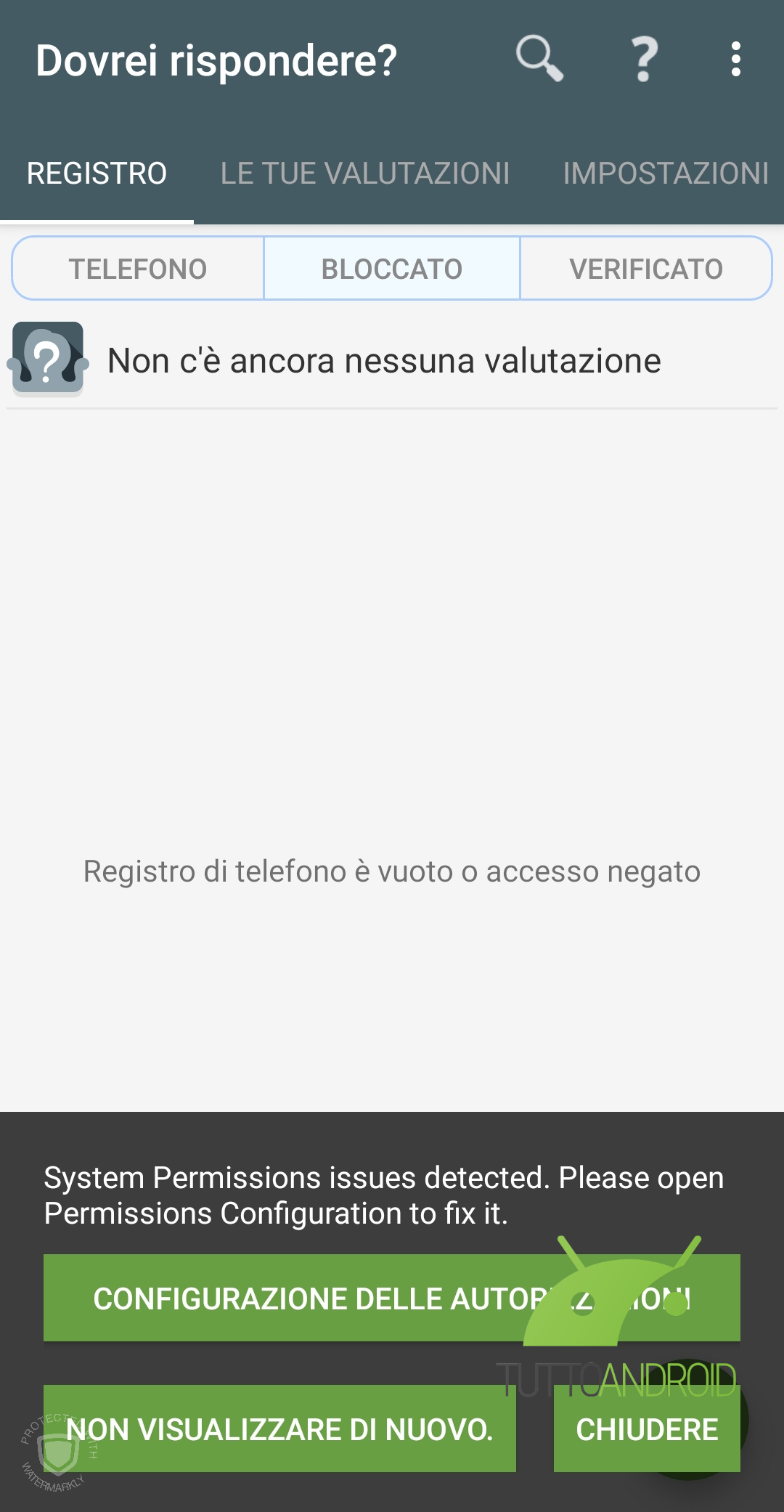Open the three-dot overflow menu

[x=735, y=60]
